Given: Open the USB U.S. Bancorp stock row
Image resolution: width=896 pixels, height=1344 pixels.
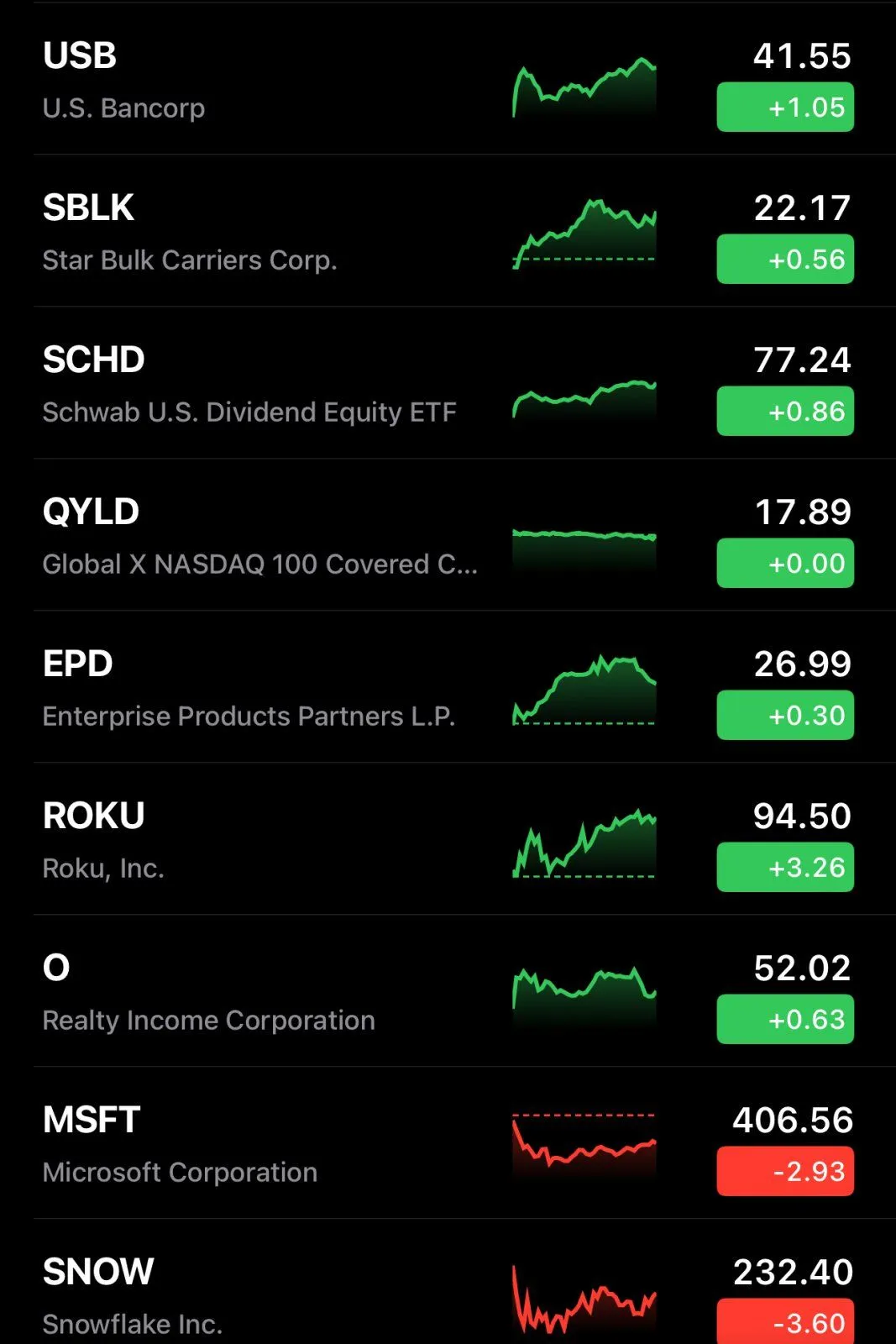Looking at the screenshot, I should point(252,81).
